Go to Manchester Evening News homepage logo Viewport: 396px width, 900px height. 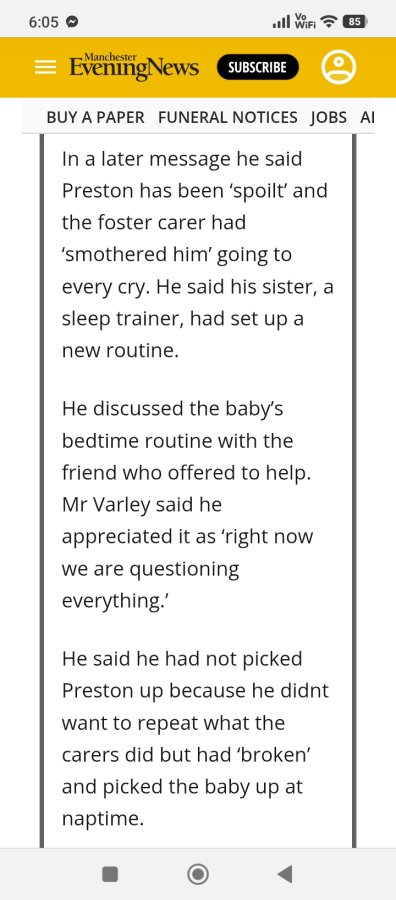point(134,67)
